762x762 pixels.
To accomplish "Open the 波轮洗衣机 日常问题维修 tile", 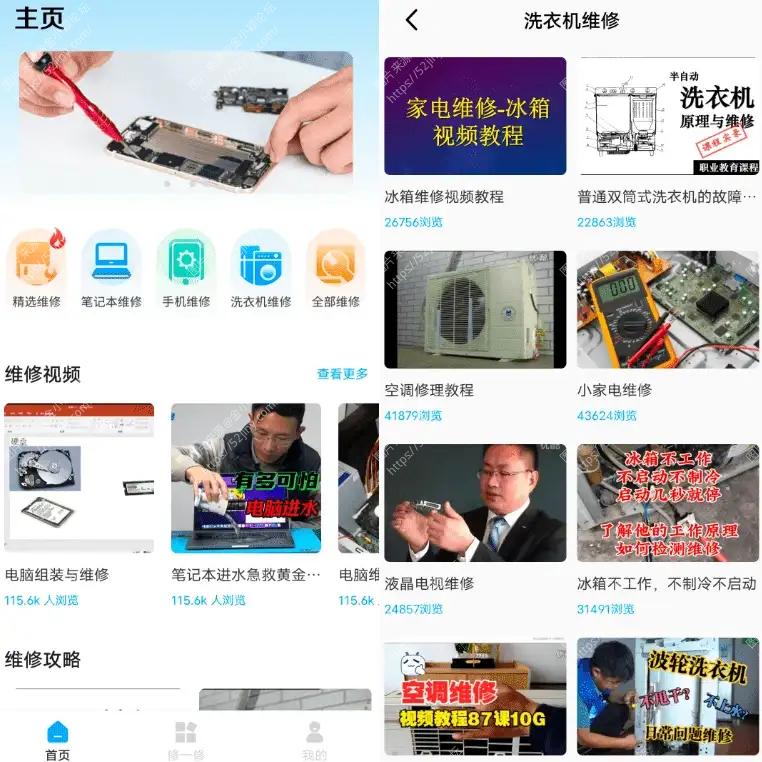I will click(668, 696).
